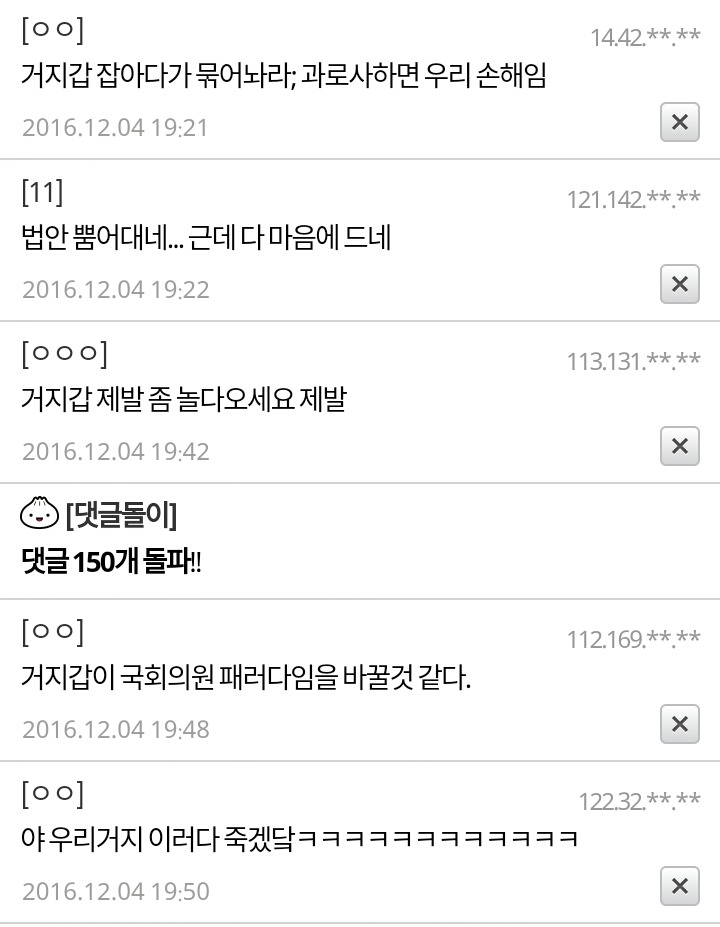Image resolution: width=720 pixels, height=927 pixels.
Task: Click the timestamp 2016.12.04 19:21
Action: [113, 125]
